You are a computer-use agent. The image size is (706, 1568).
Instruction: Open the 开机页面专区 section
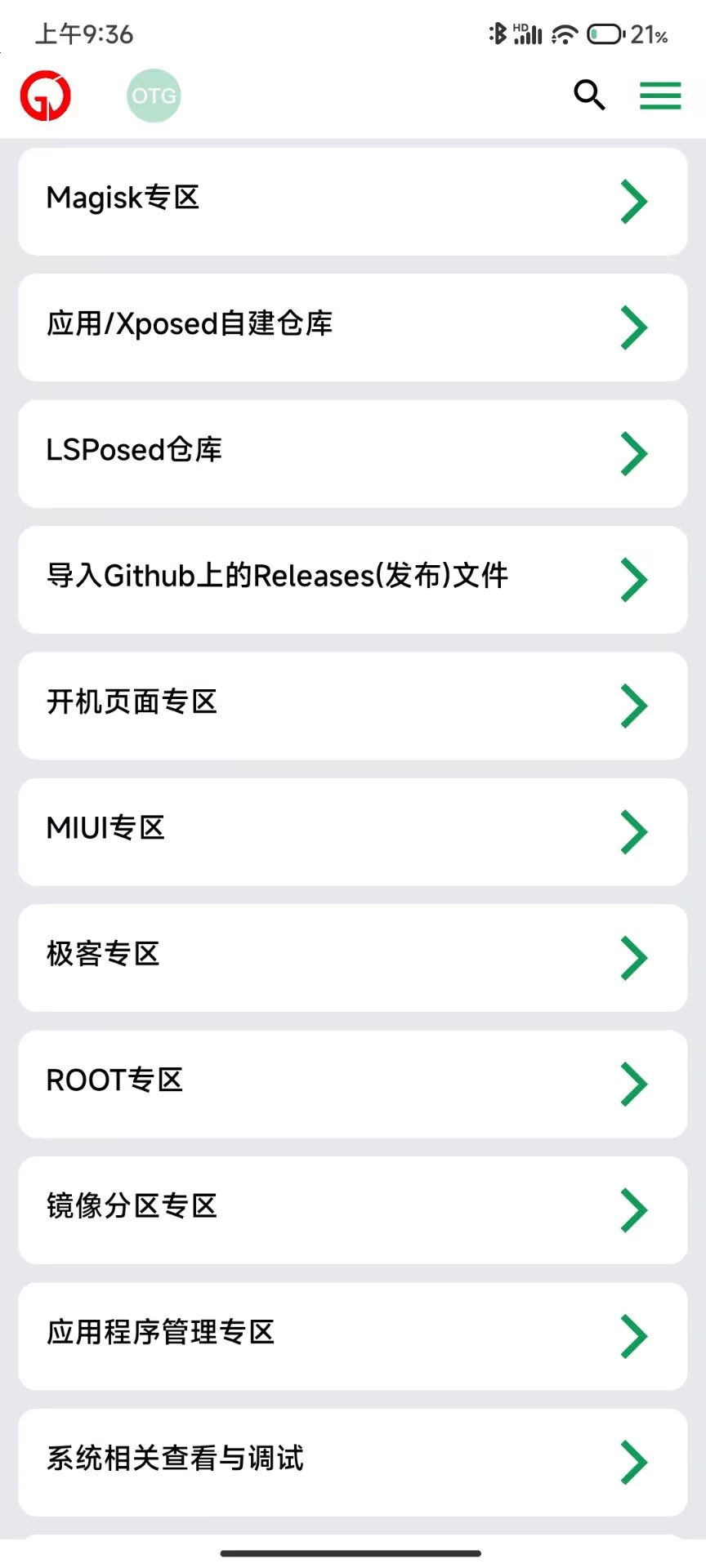point(352,706)
